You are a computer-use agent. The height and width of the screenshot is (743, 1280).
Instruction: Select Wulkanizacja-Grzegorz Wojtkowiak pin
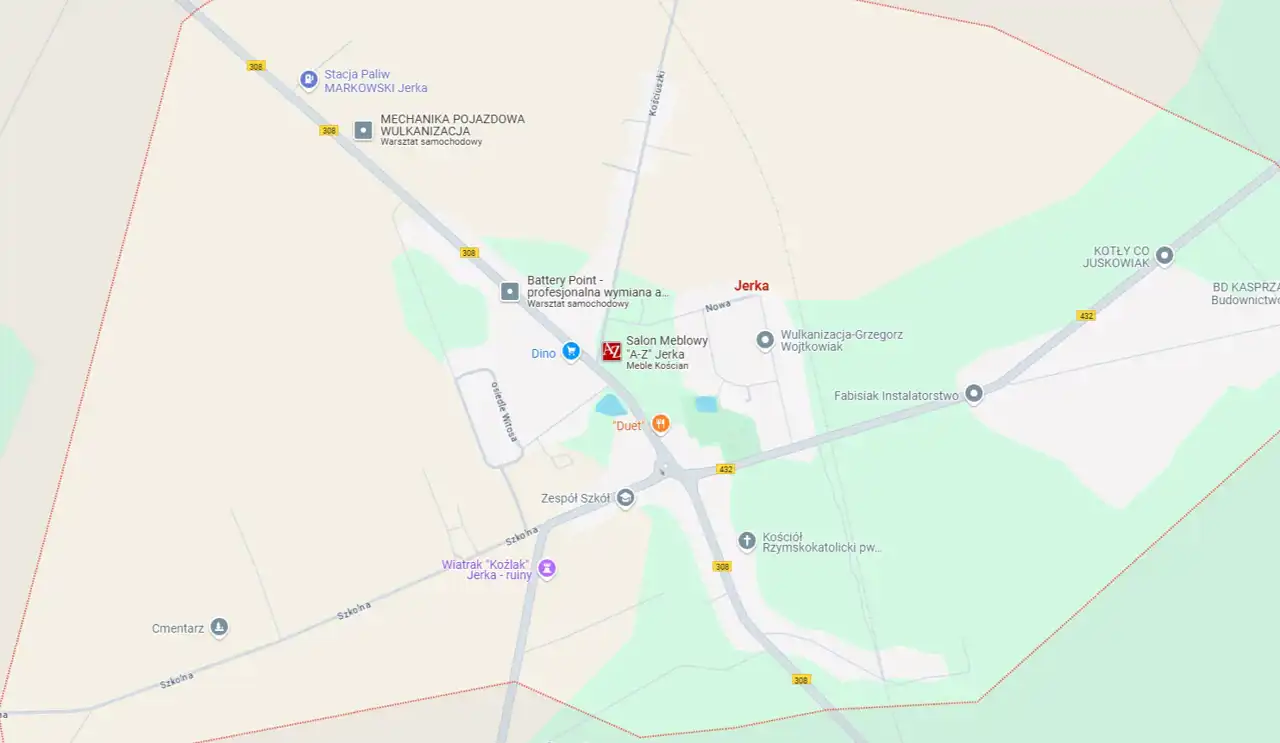pos(765,340)
